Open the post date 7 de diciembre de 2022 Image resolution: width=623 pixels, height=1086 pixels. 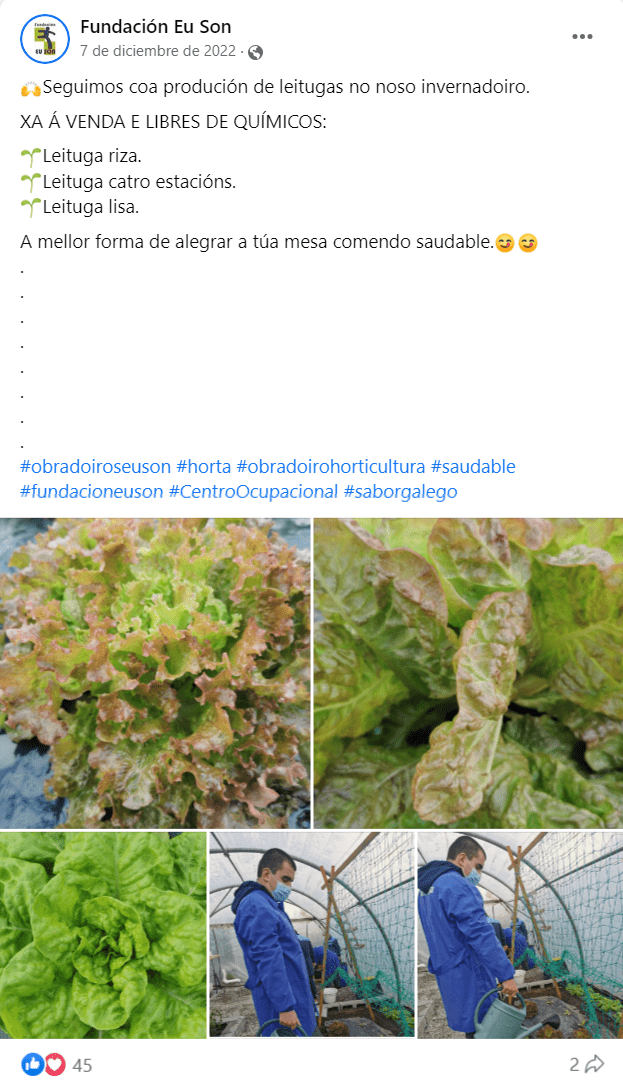pyautogui.click(x=157, y=51)
